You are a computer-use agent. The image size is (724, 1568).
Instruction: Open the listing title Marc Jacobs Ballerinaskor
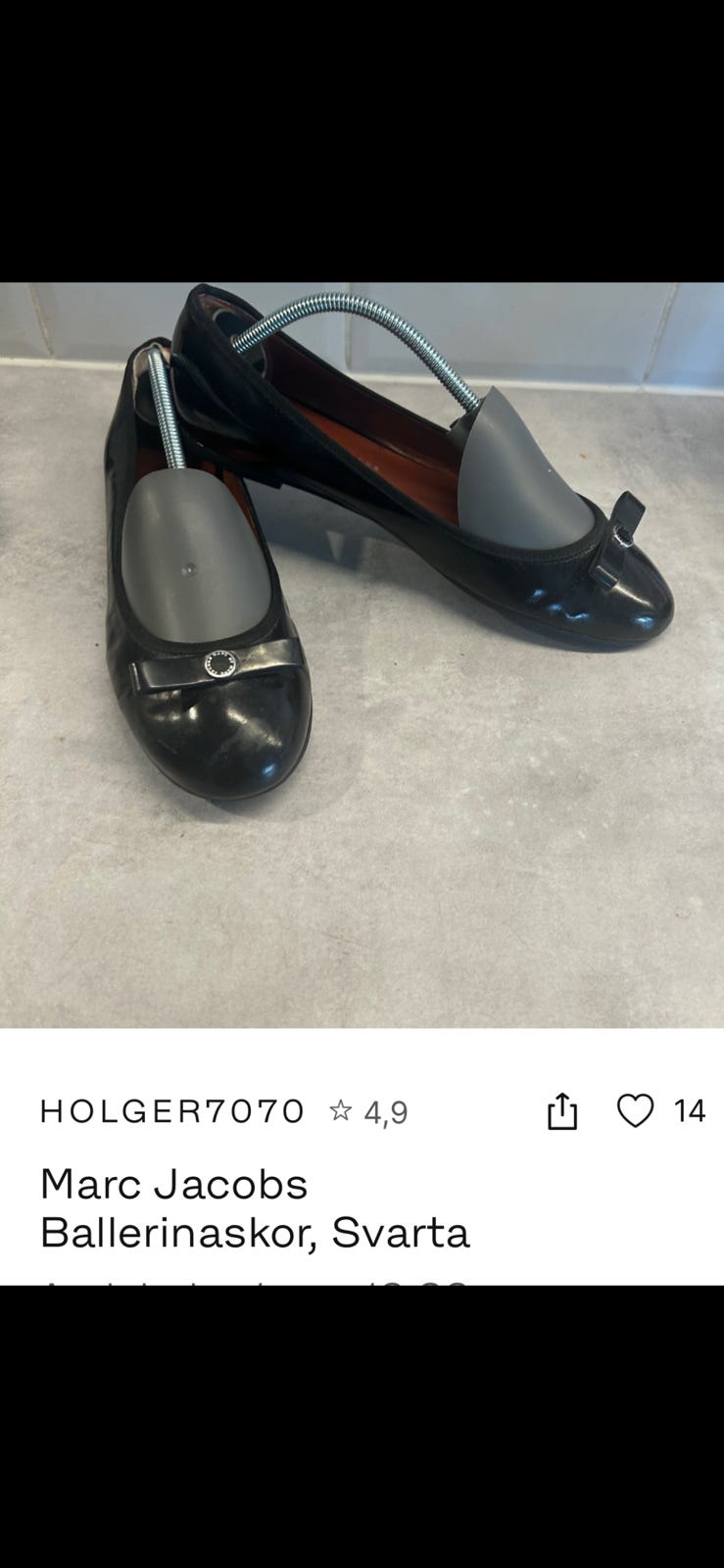(255, 1205)
